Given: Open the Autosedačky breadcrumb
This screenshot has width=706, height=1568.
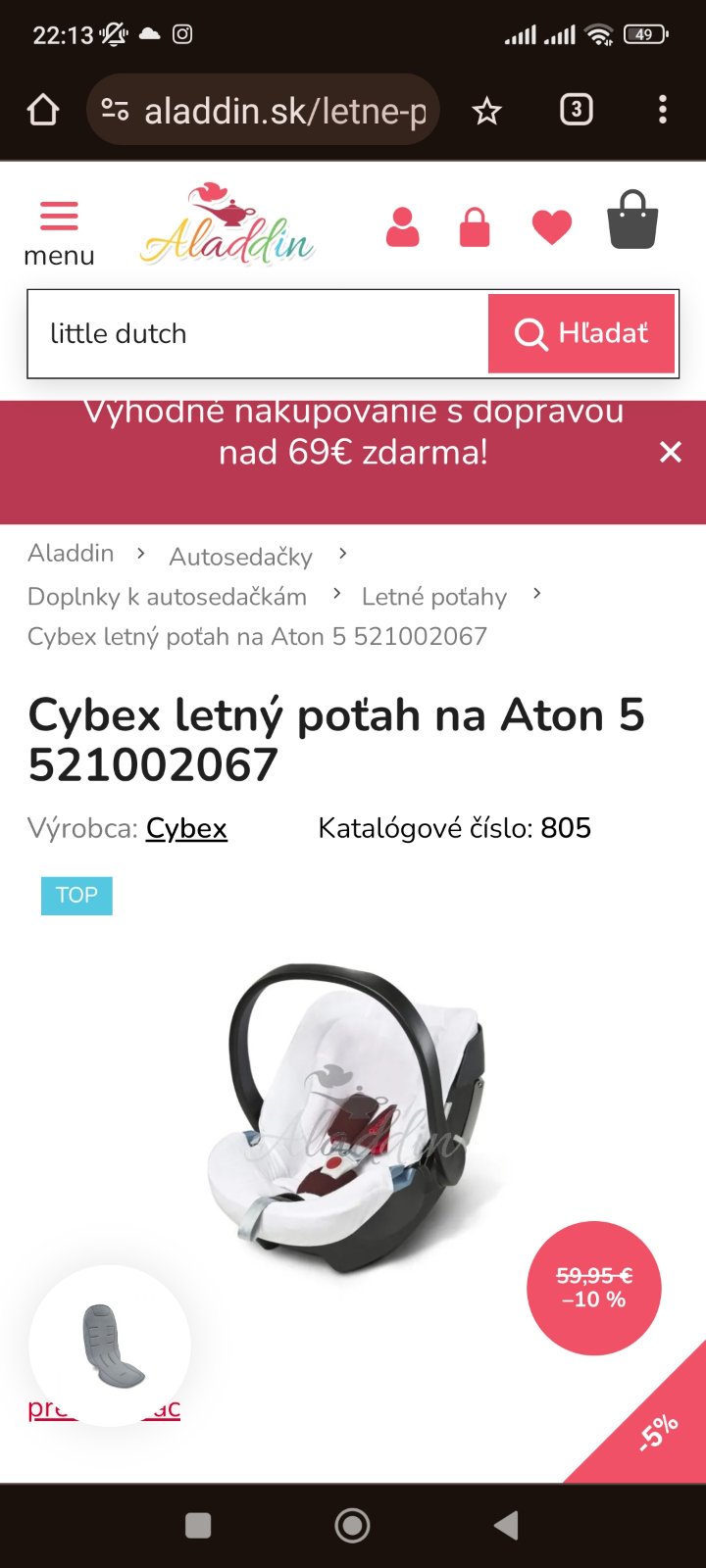Looking at the screenshot, I should click(x=240, y=557).
